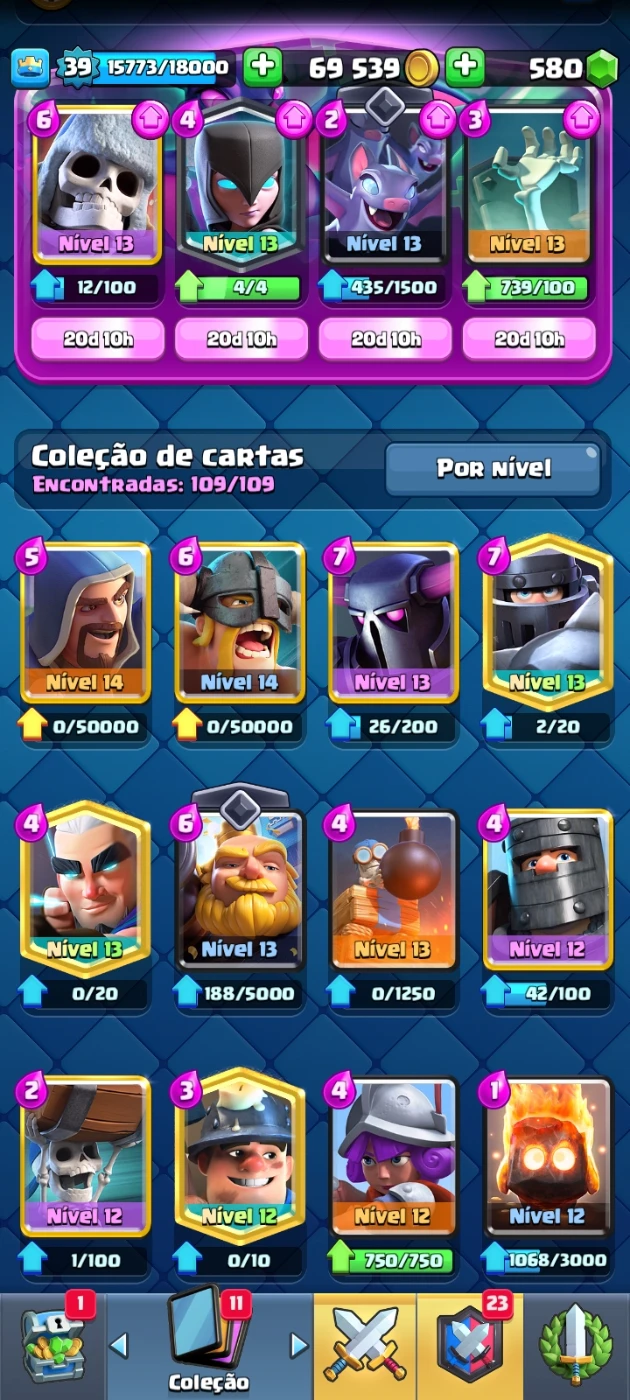The height and width of the screenshot is (1400, 630).
Task: Switch to the crossed swords battle tab
Action: tap(366, 1345)
